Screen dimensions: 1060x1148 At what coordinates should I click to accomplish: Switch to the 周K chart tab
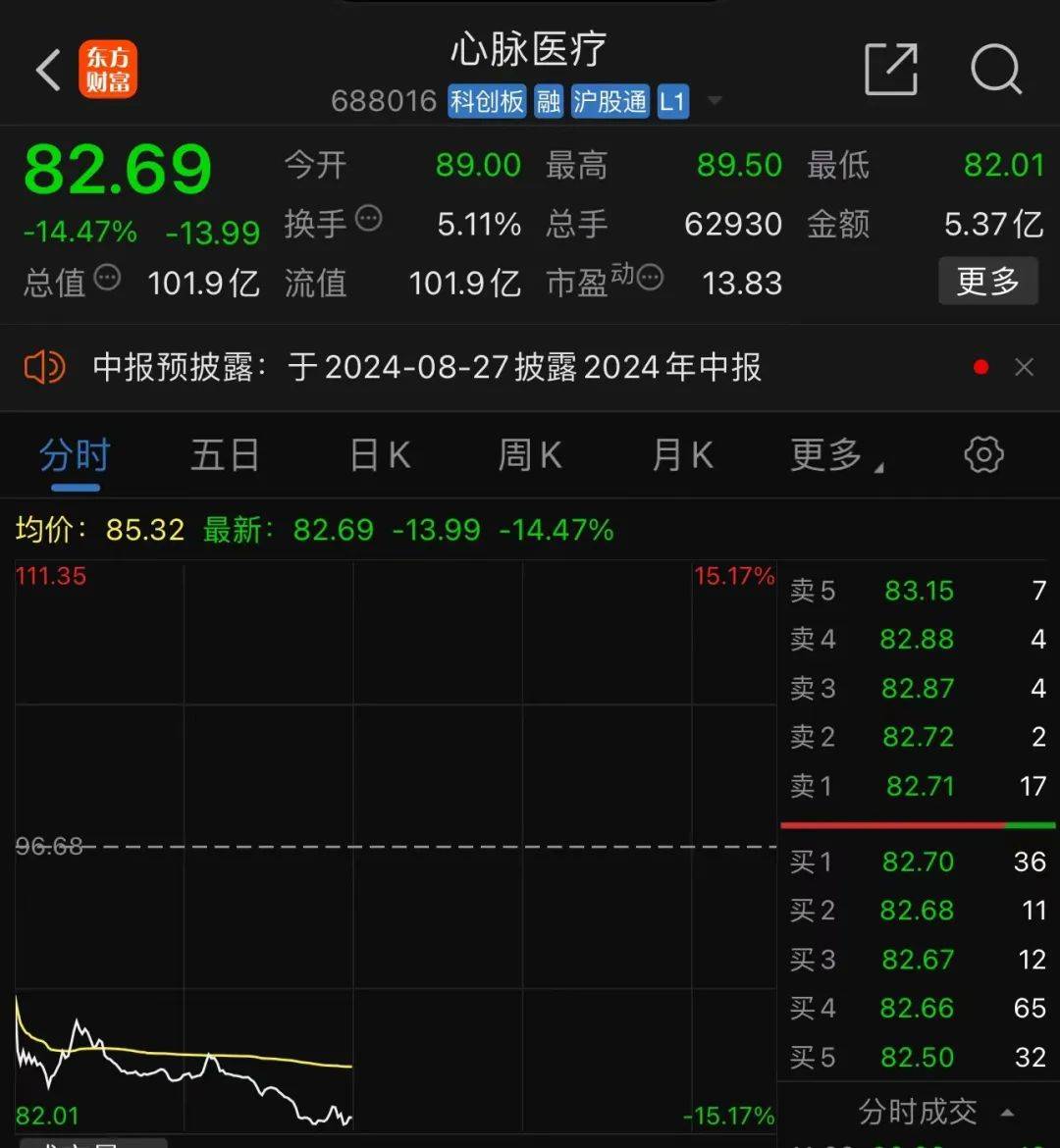pos(530,456)
